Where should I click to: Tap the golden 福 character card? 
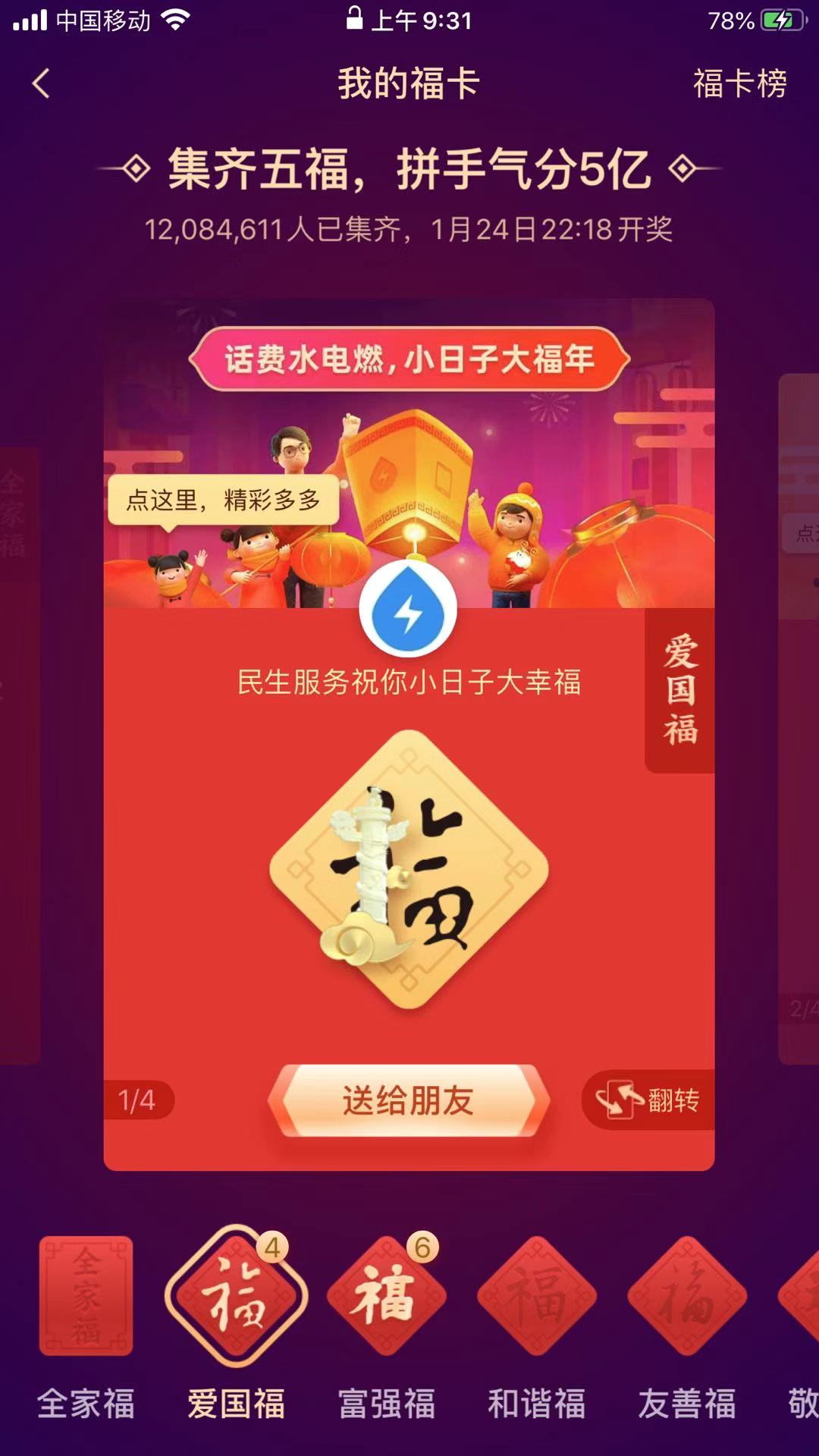click(x=409, y=869)
